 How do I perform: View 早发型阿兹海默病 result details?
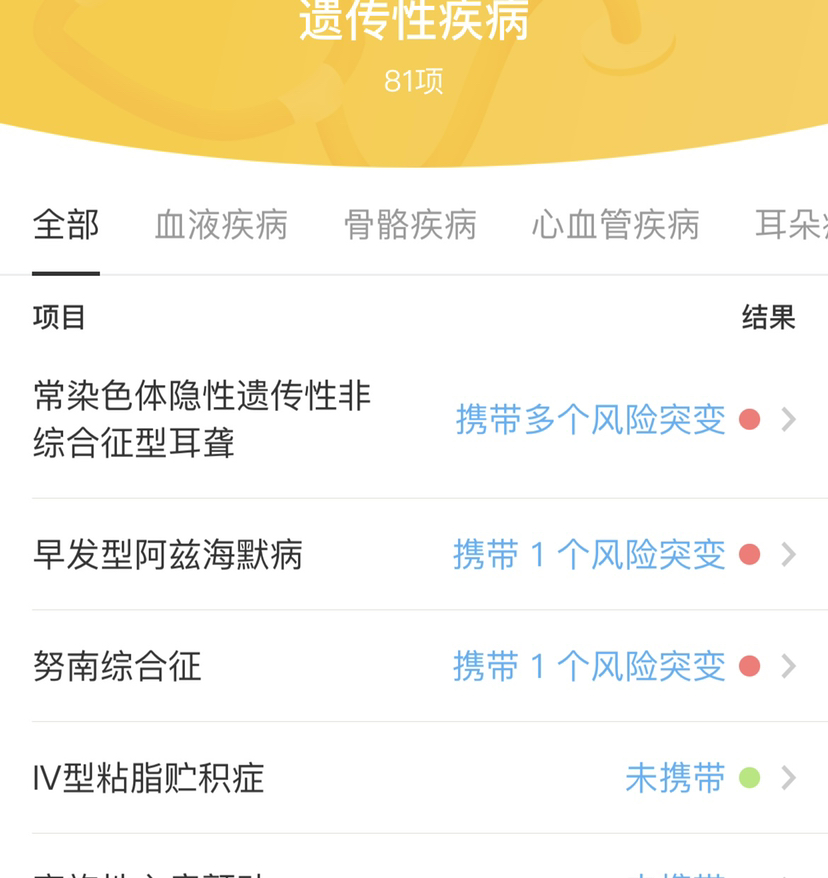(x=413, y=555)
